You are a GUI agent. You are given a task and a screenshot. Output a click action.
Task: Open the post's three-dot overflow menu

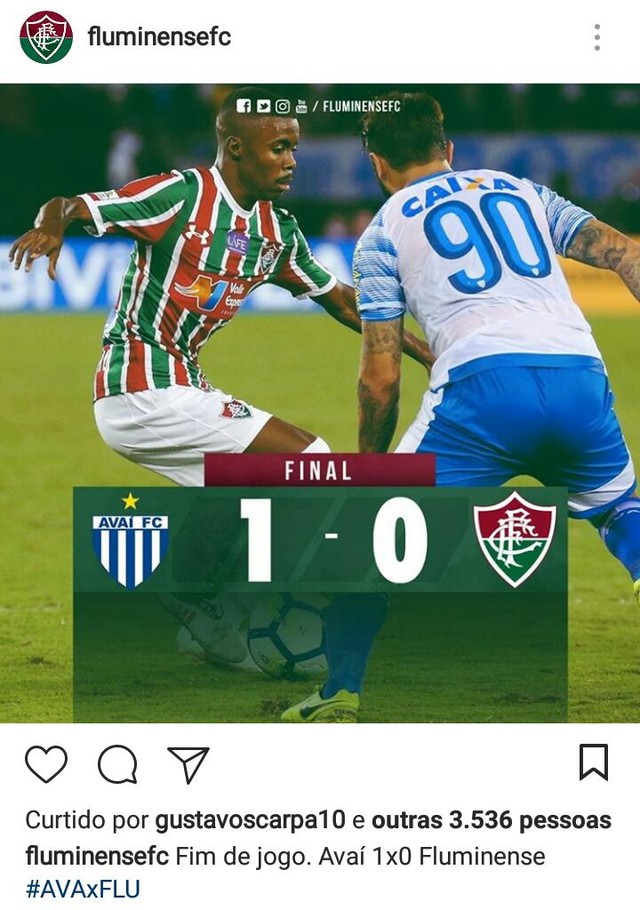point(597,38)
